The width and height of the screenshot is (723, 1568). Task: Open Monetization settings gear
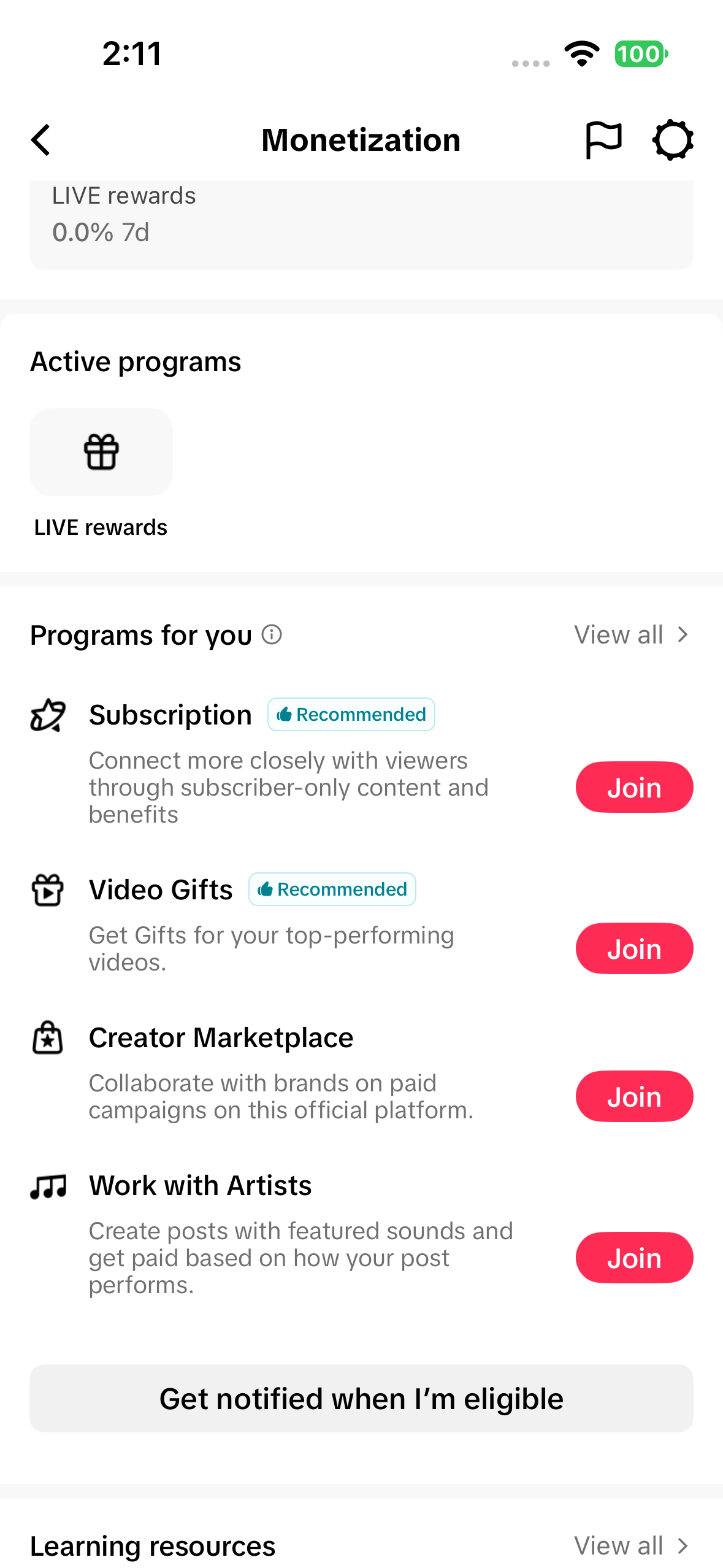point(673,140)
